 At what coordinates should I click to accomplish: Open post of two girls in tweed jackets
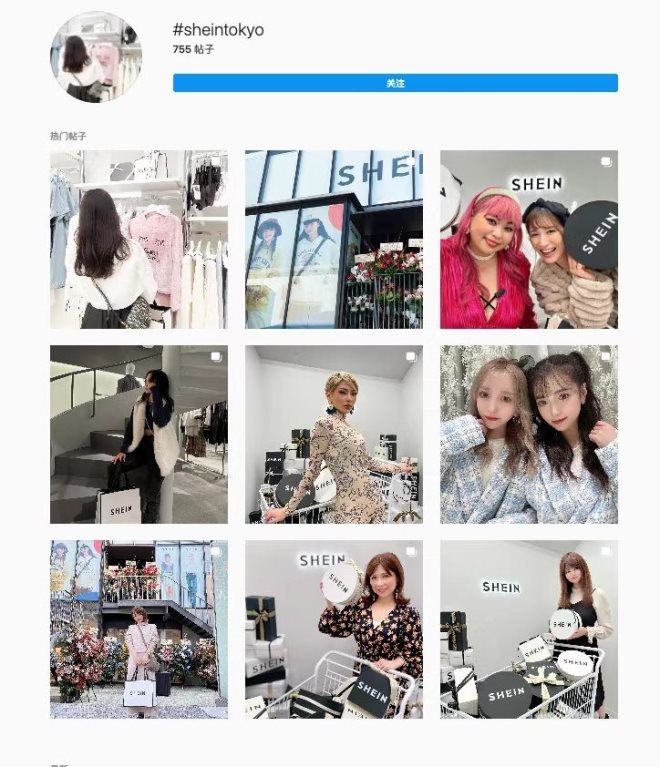[529, 434]
